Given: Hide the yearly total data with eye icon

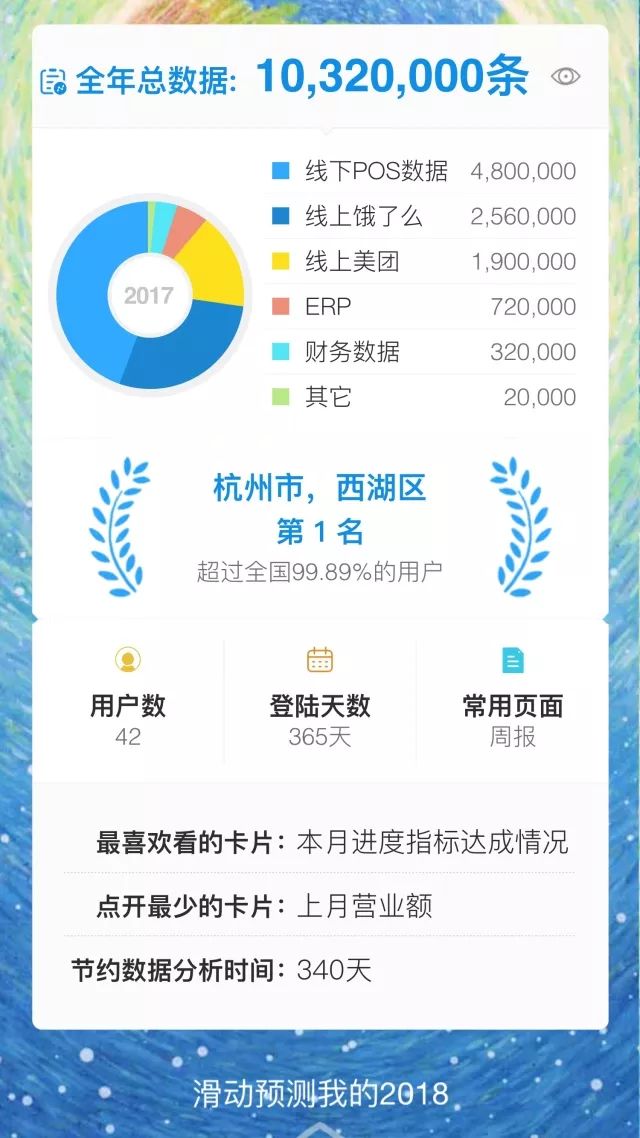Looking at the screenshot, I should 566,77.
